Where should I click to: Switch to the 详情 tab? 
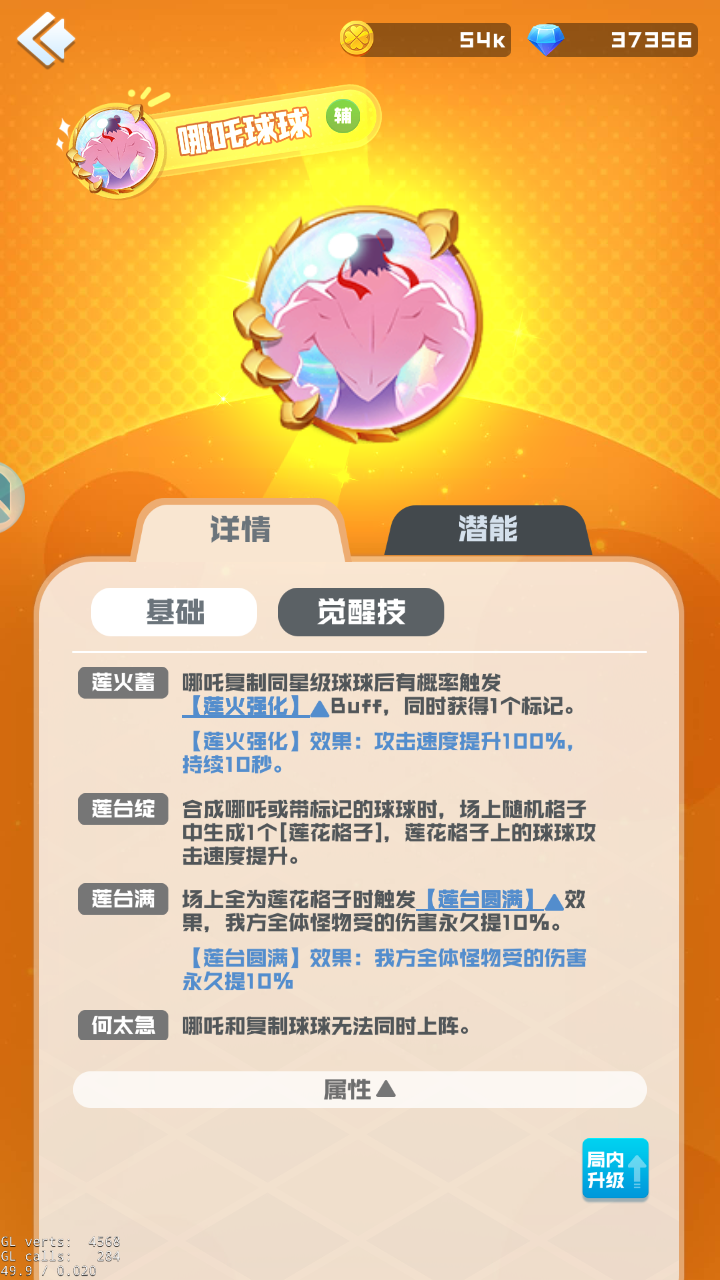coord(240,529)
